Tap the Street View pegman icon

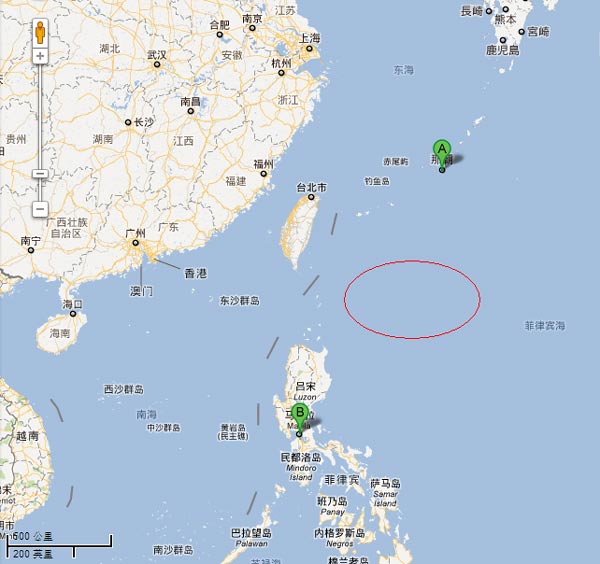[40, 32]
